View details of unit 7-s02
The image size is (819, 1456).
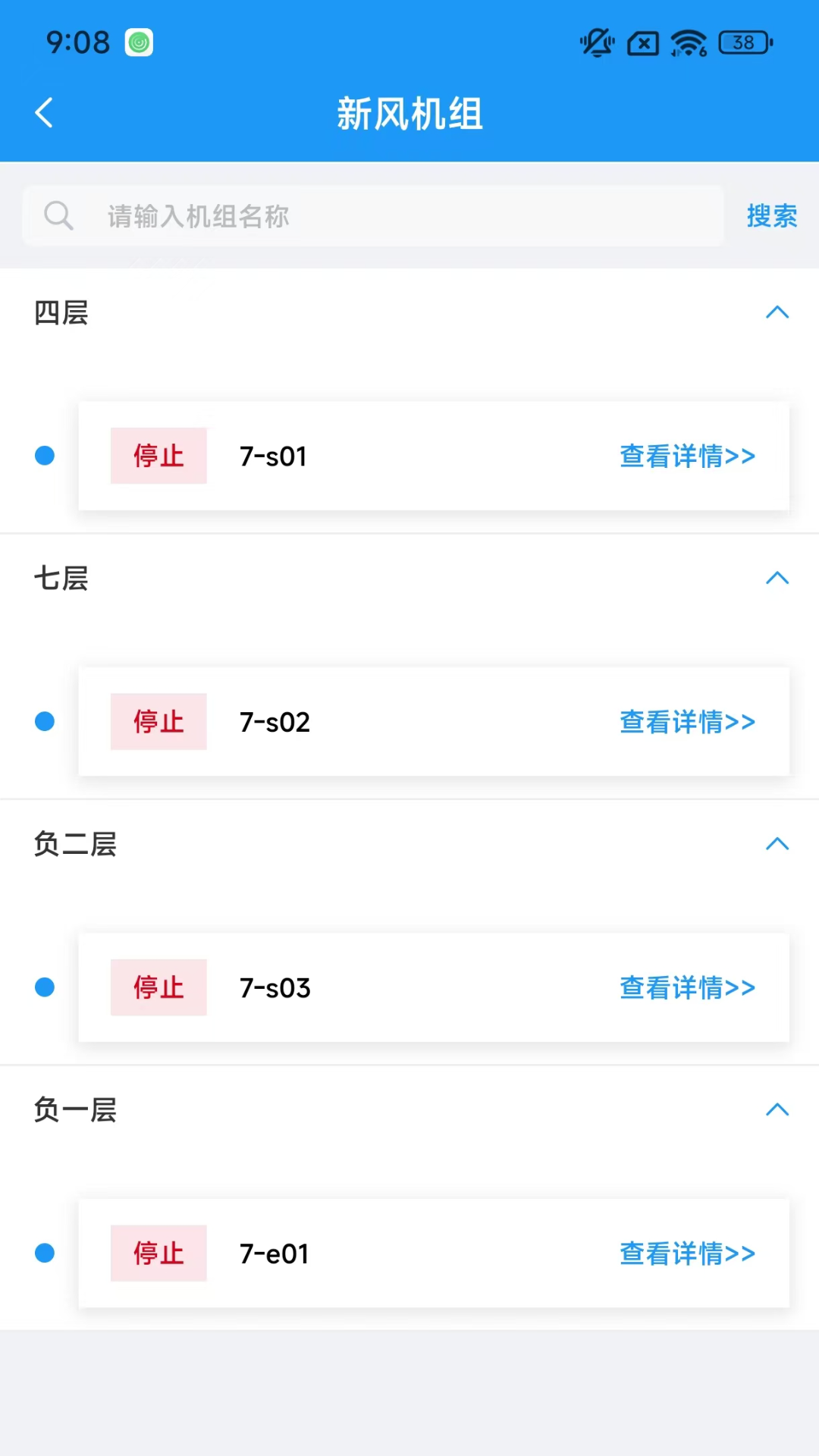[x=687, y=722]
